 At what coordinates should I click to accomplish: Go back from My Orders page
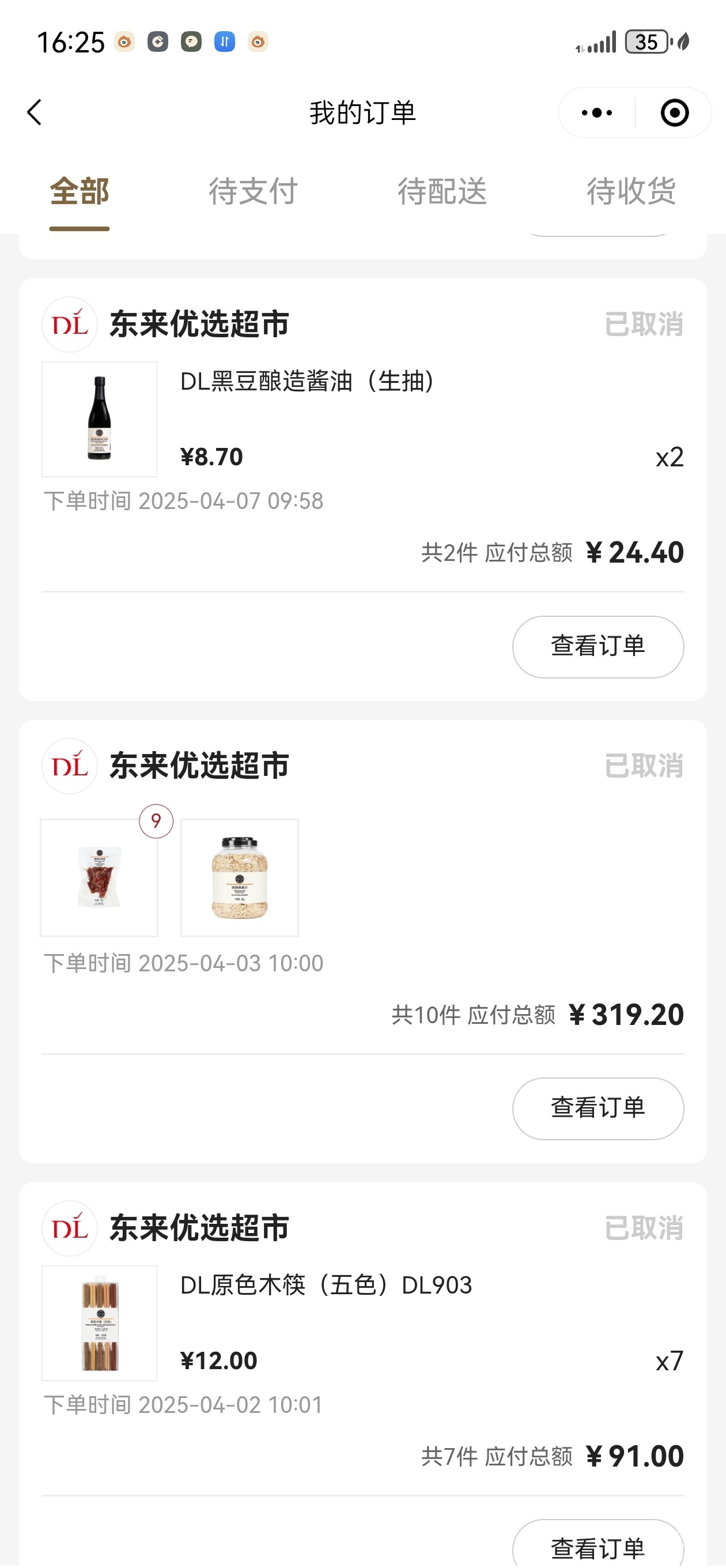[x=35, y=112]
